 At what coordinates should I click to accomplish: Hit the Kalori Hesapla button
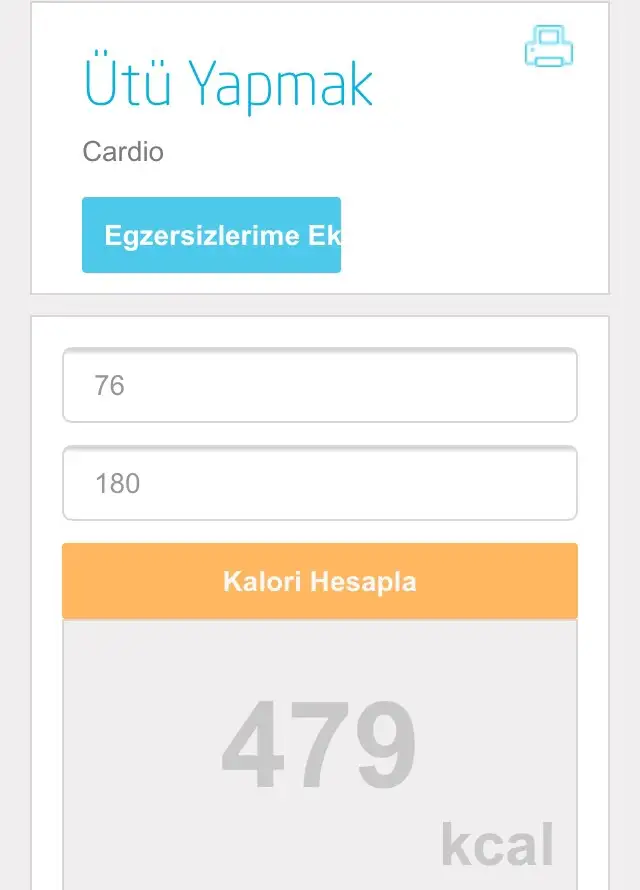pos(320,581)
